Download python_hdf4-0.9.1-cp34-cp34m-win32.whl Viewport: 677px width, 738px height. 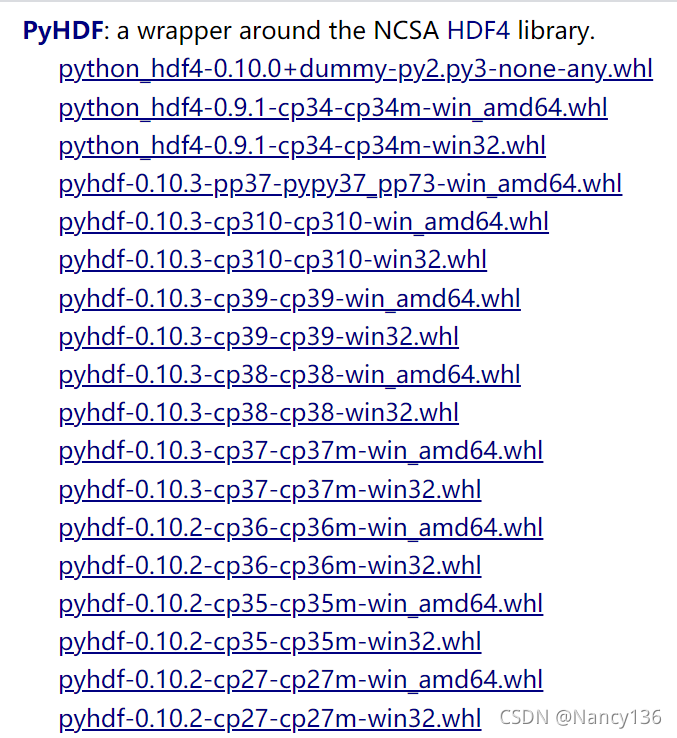302,146
